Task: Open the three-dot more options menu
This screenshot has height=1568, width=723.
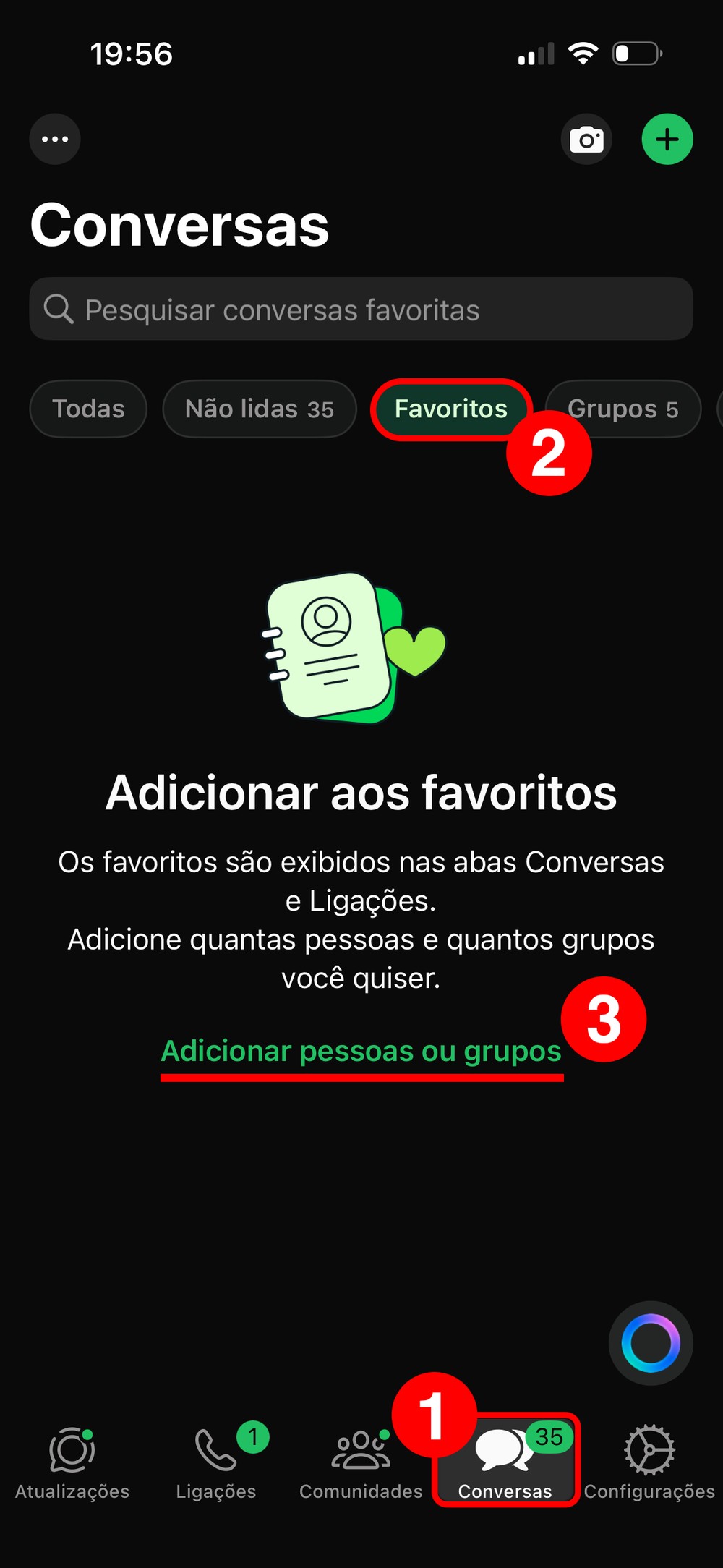Action: tap(55, 139)
